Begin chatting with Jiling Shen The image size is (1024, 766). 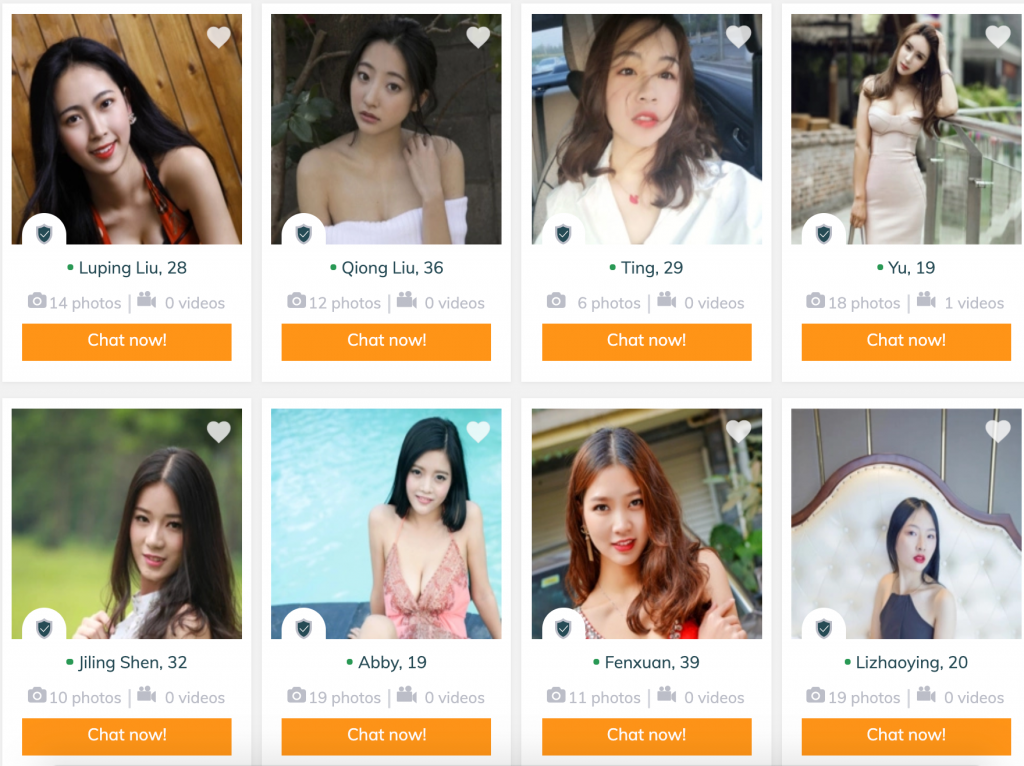[126, 736]
